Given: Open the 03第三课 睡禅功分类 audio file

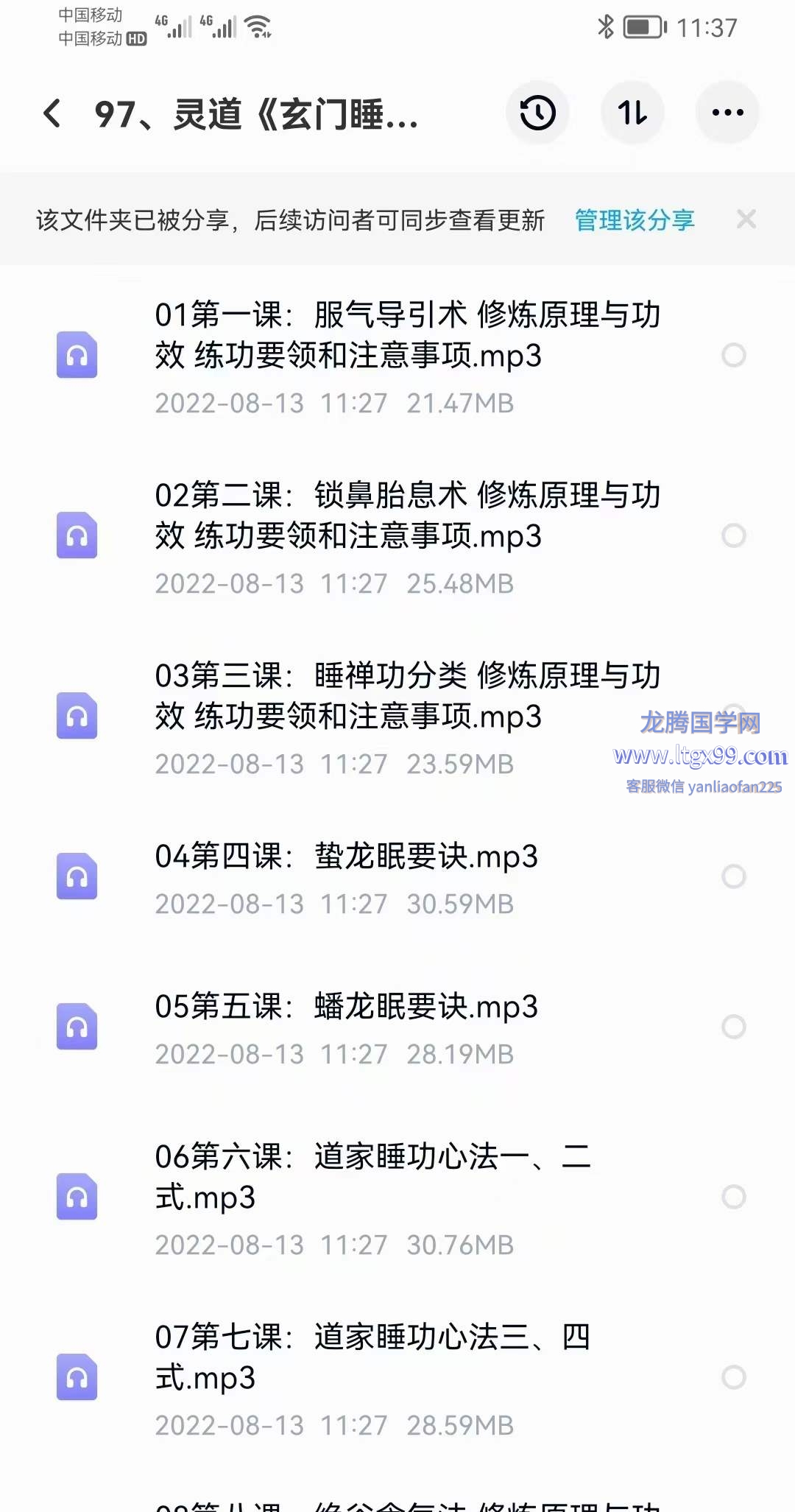Looking at the screenshot, I should (x=397, y=717).
